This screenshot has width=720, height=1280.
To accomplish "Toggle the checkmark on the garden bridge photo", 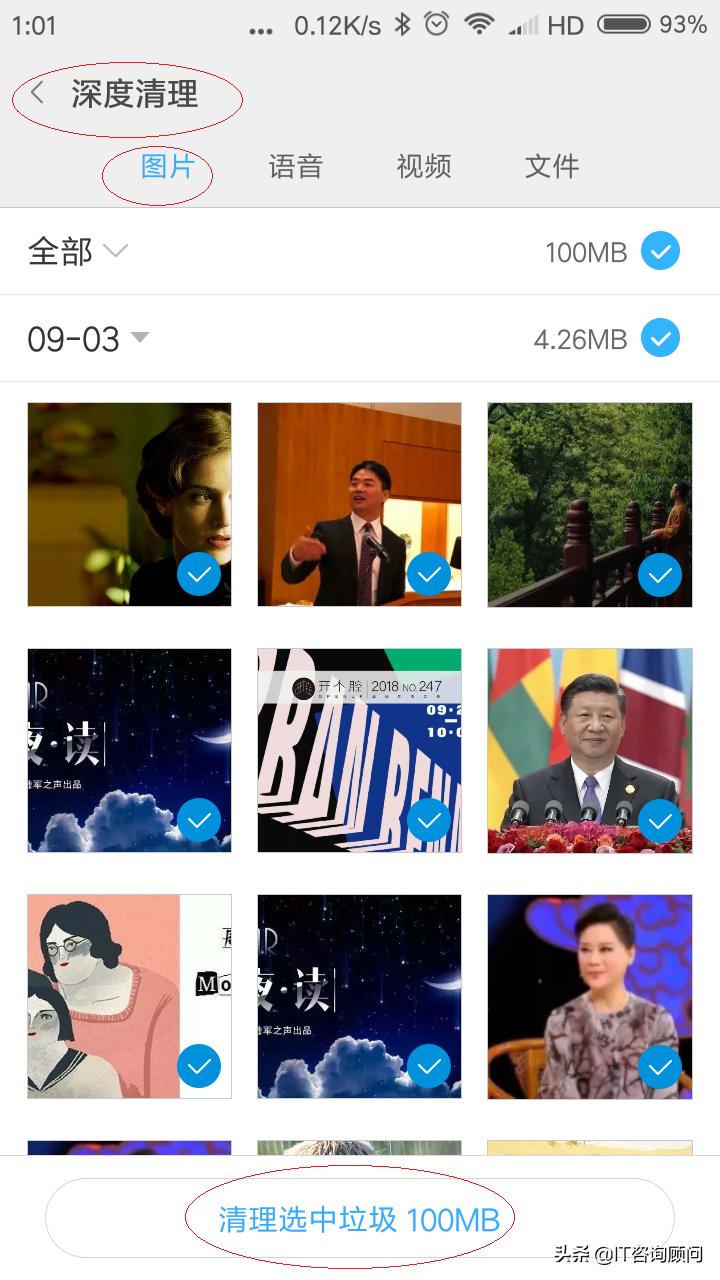I will (x=659, y=574).
